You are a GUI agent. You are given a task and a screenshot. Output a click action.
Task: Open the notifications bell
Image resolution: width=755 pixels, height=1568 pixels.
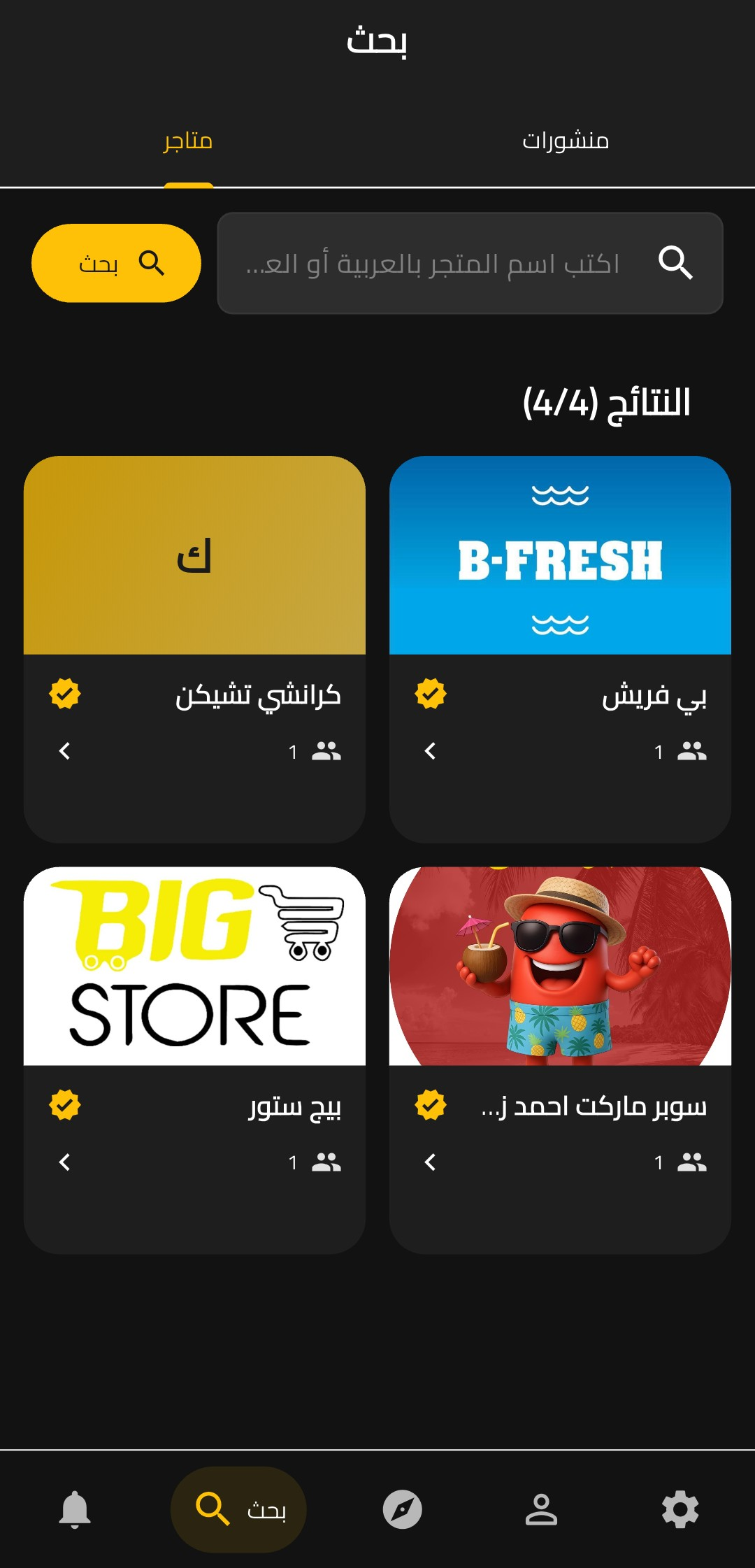point(75,1509)
